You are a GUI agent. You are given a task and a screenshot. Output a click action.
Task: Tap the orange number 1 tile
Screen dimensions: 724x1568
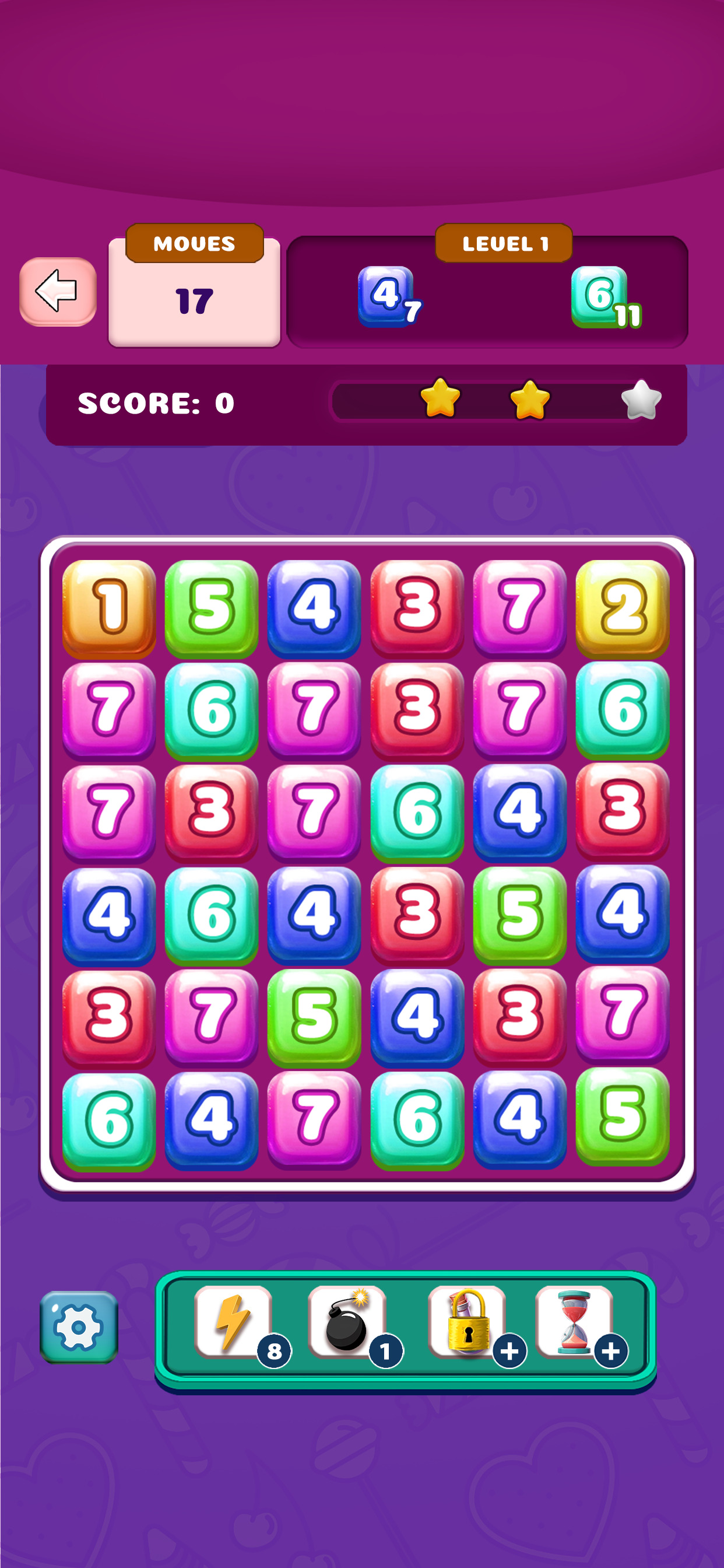click(110, 607)
